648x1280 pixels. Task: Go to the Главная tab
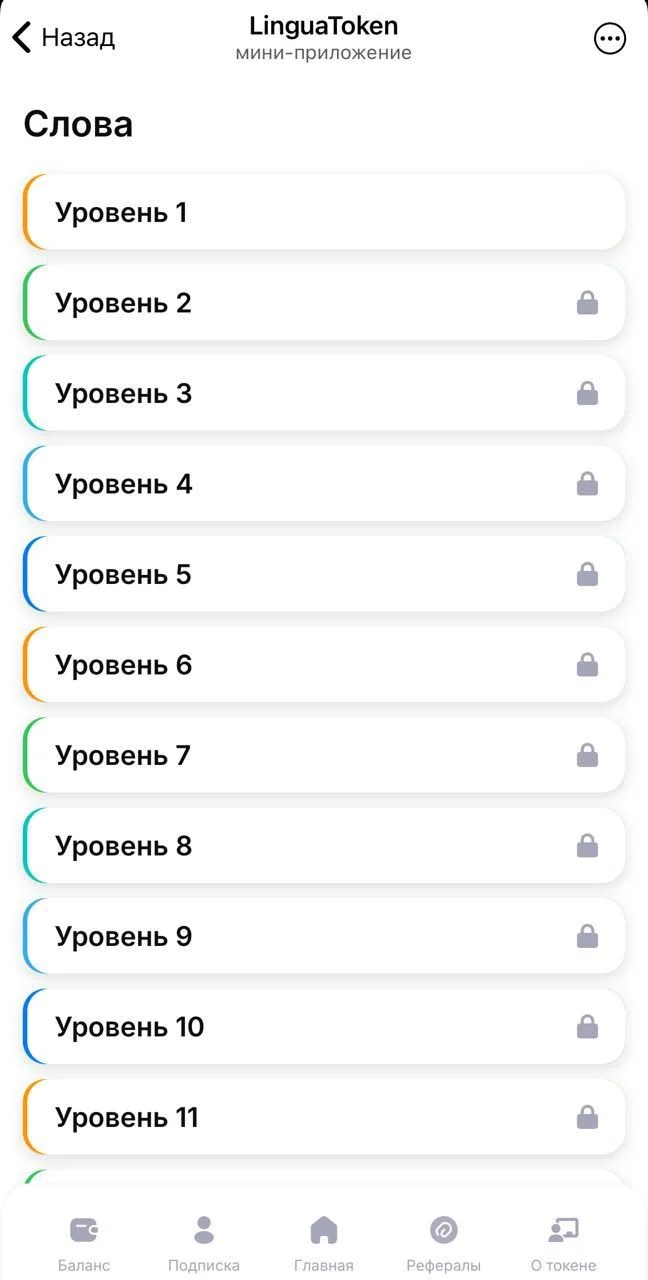324,1243
